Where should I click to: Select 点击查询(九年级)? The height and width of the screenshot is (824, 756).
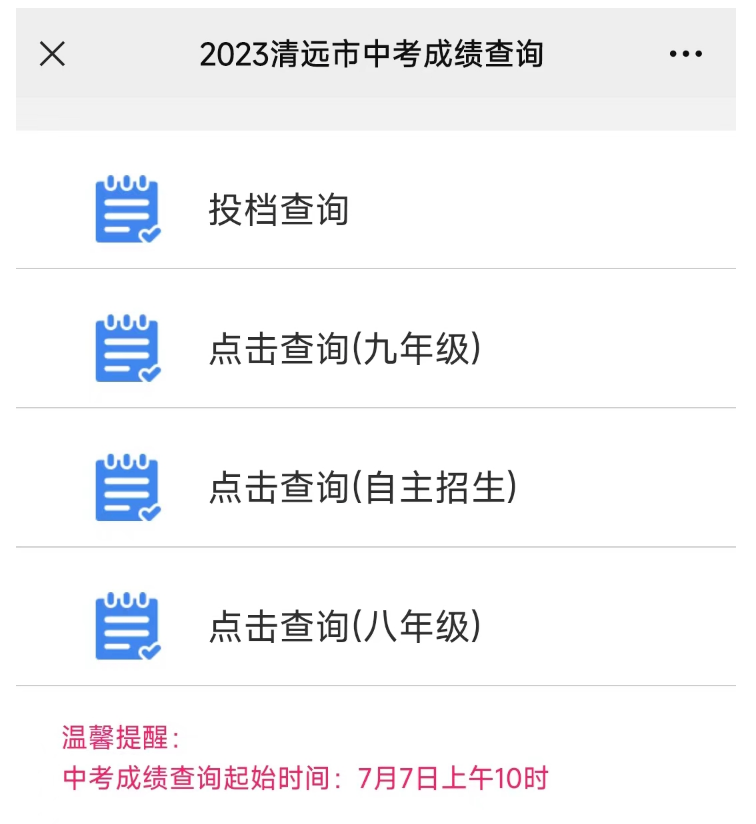(x=345, y=349)
